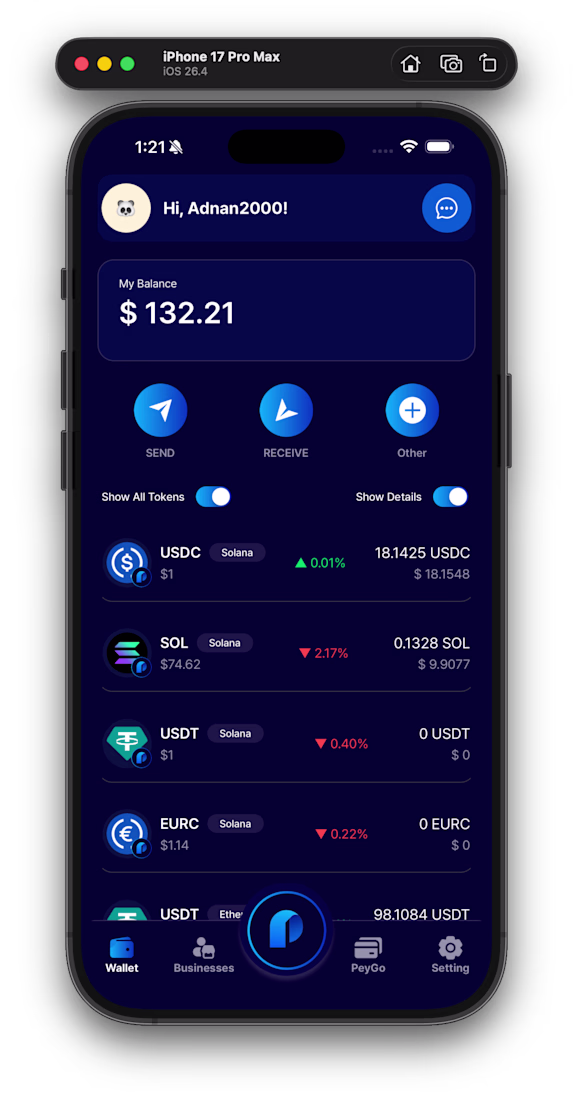The height and width of the screenshot is (1100, 573).
Task: Tap the center P logo button
Action: click(x=286, y=930)
